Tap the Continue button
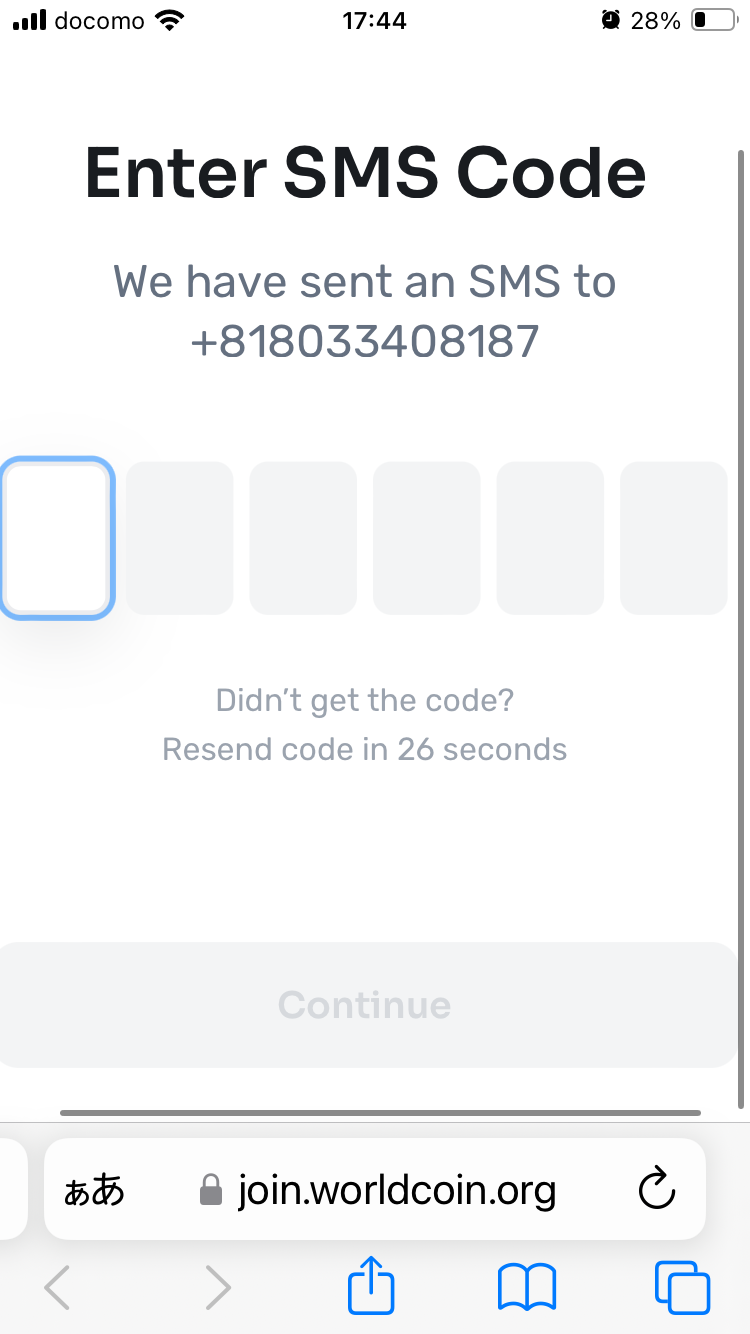Image resolution: width=750 pixels, height=1334 pixels. click(x=367, y=1005)
